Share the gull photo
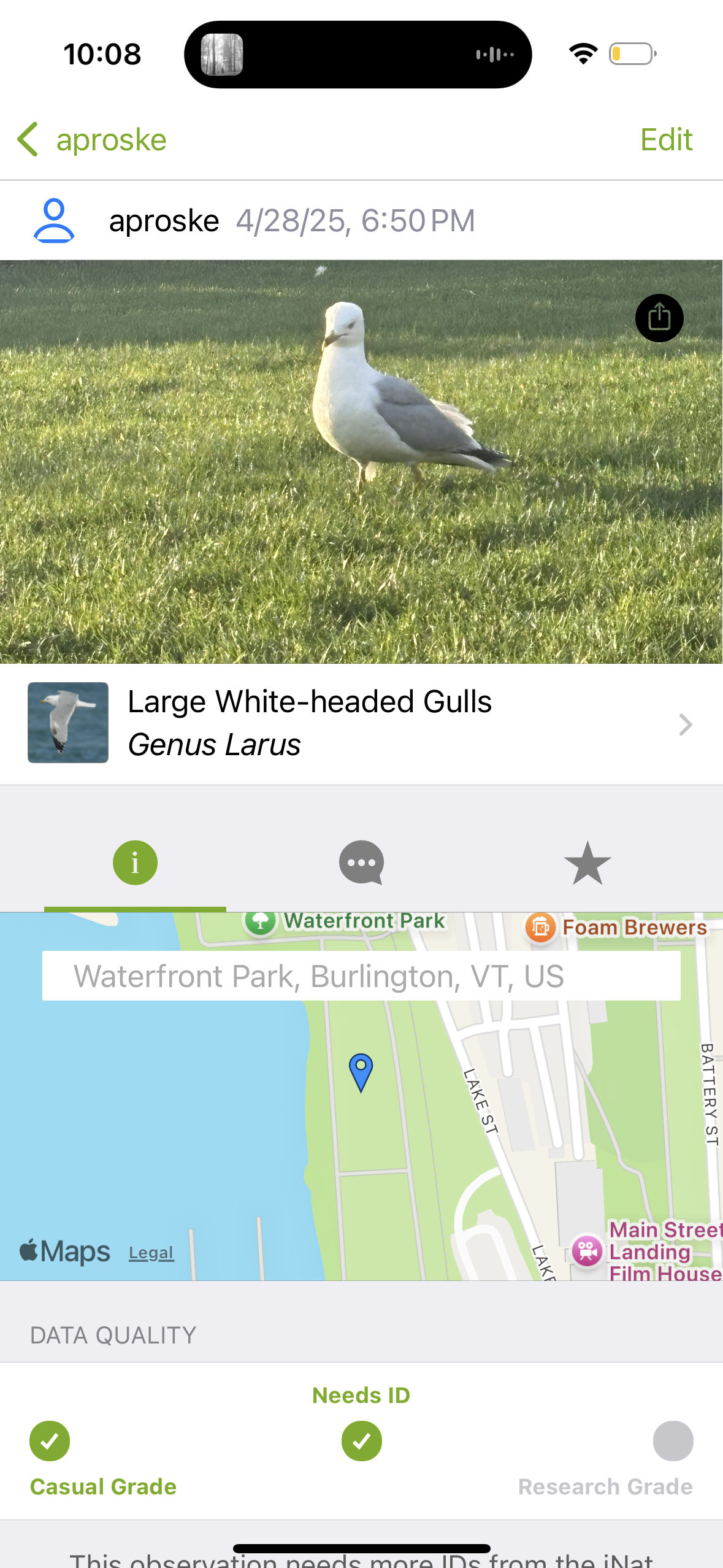The height and width of the screenshot is (1568, 723). 659,318
